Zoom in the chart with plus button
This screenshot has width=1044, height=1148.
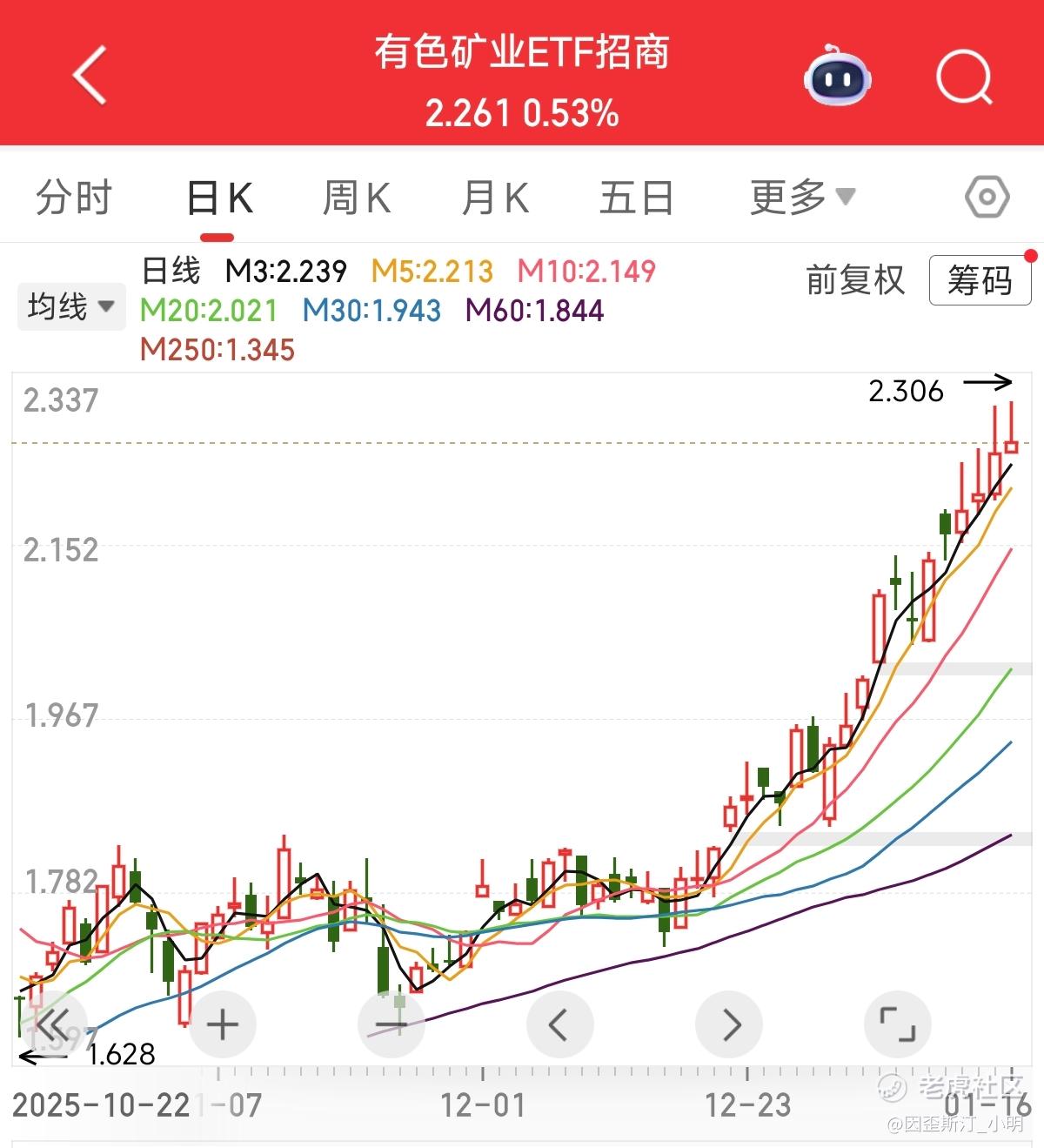click(x=222, y=1024)
